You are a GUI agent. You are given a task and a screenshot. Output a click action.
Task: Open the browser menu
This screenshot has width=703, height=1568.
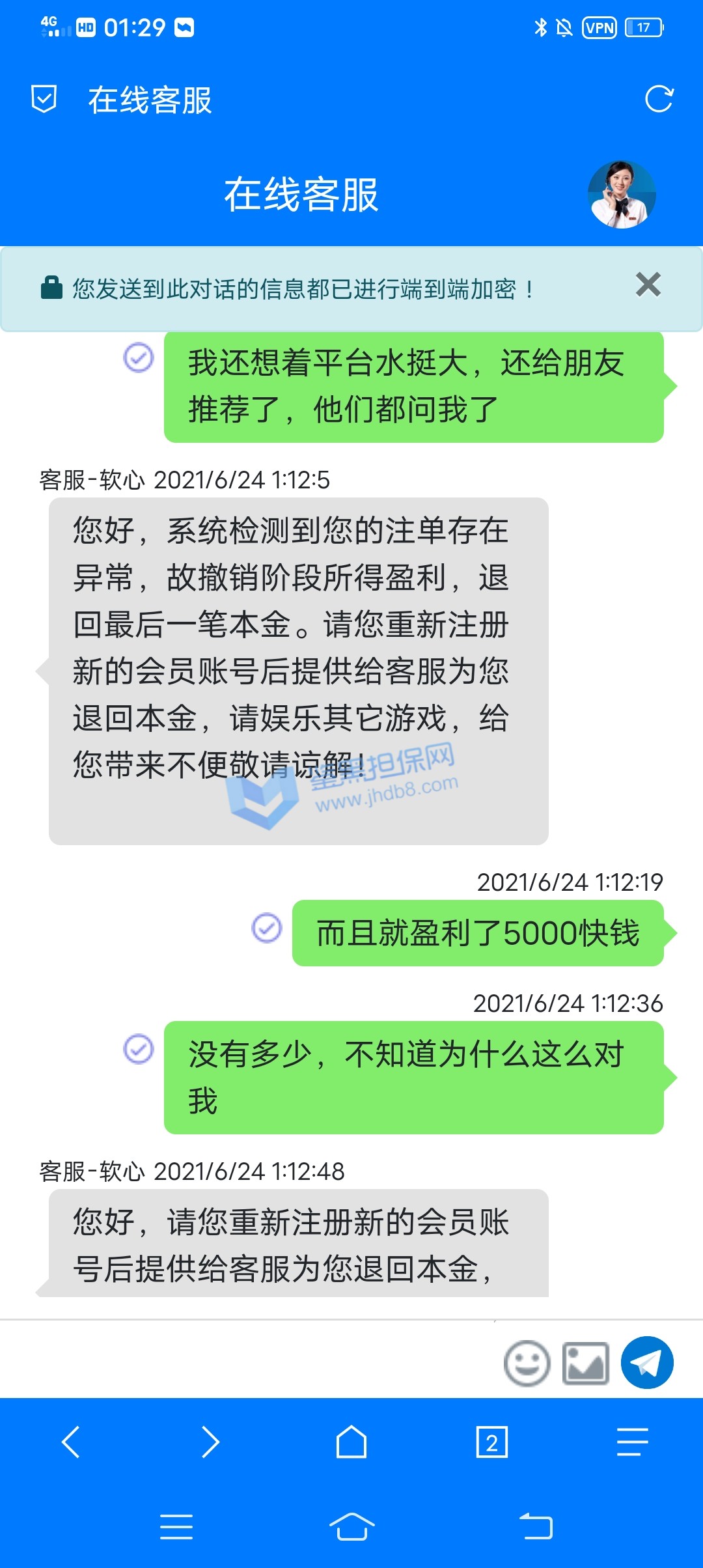(x=632, y=1442)
